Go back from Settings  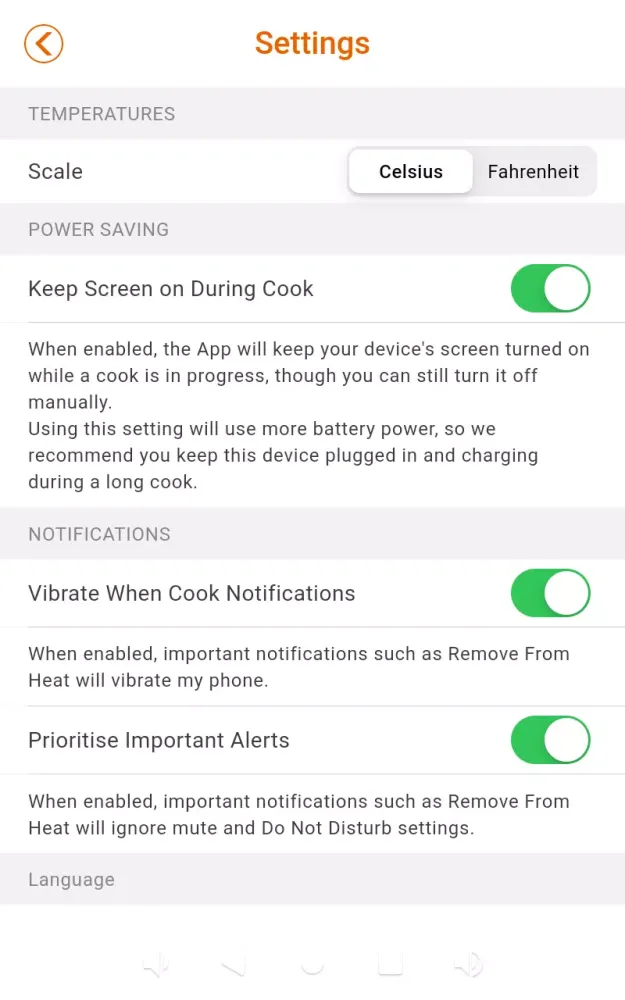pos(44,44)
